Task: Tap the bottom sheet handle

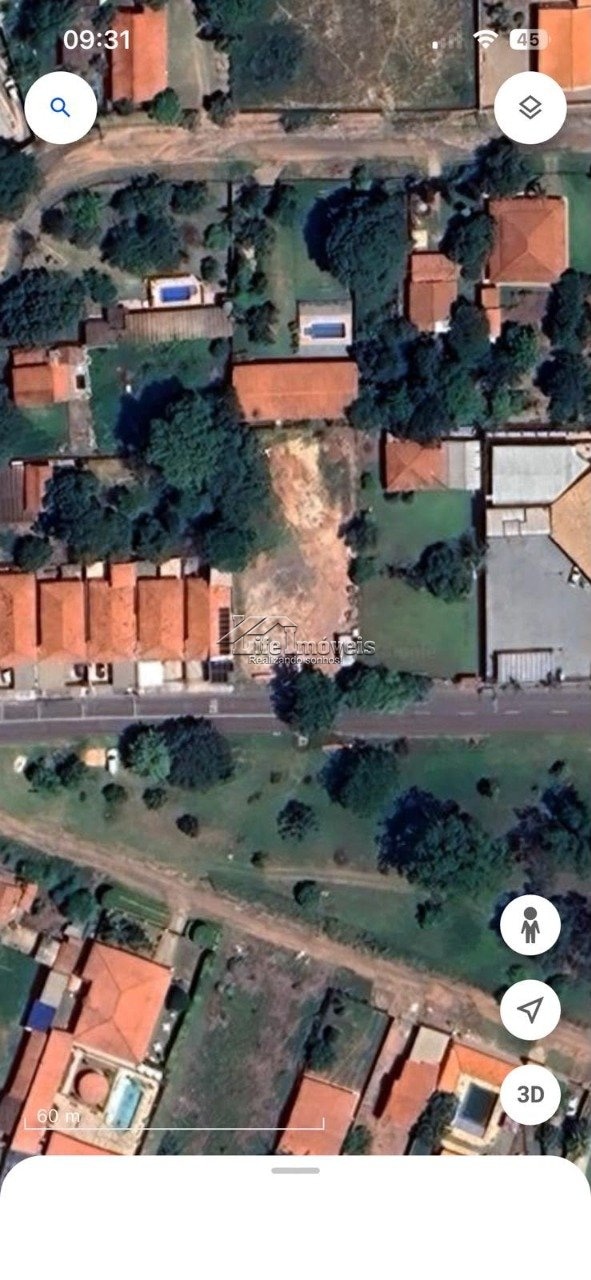Action: click(x=295, y=1170)
